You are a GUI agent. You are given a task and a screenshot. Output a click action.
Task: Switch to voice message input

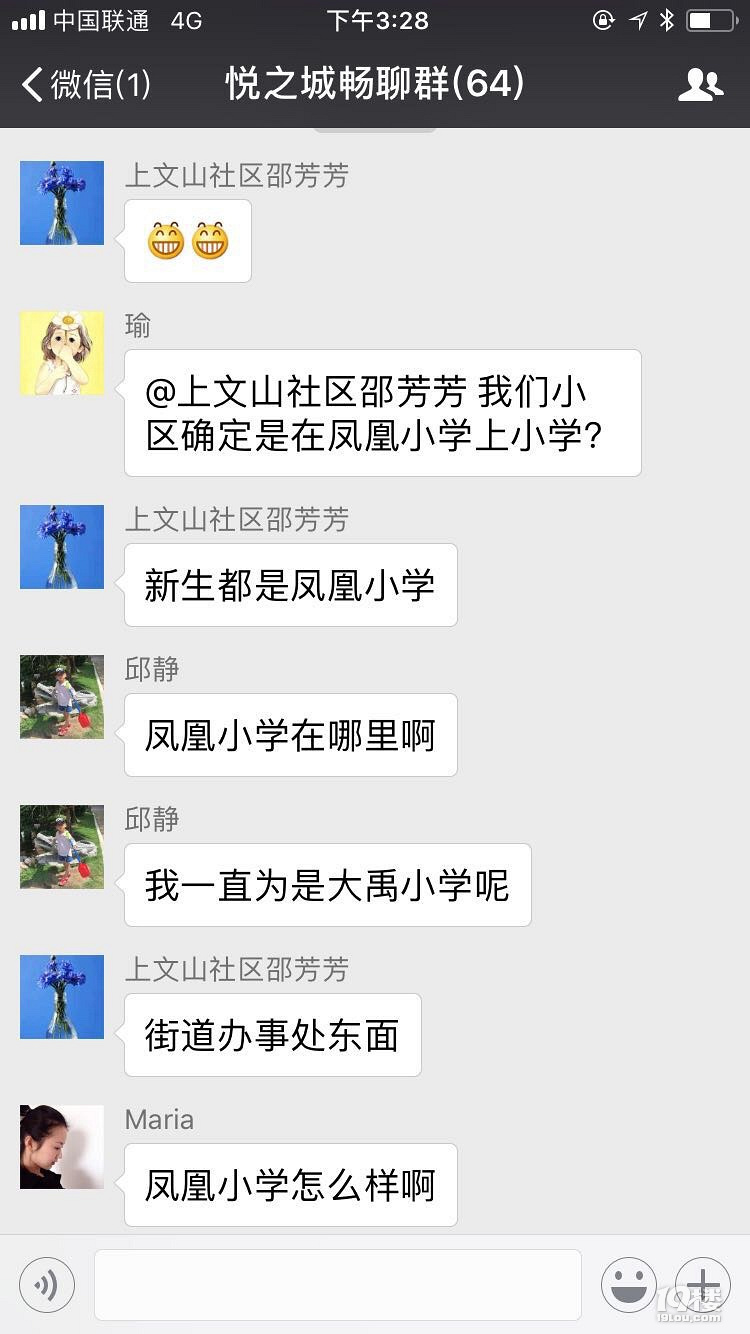click(47, 1285)
